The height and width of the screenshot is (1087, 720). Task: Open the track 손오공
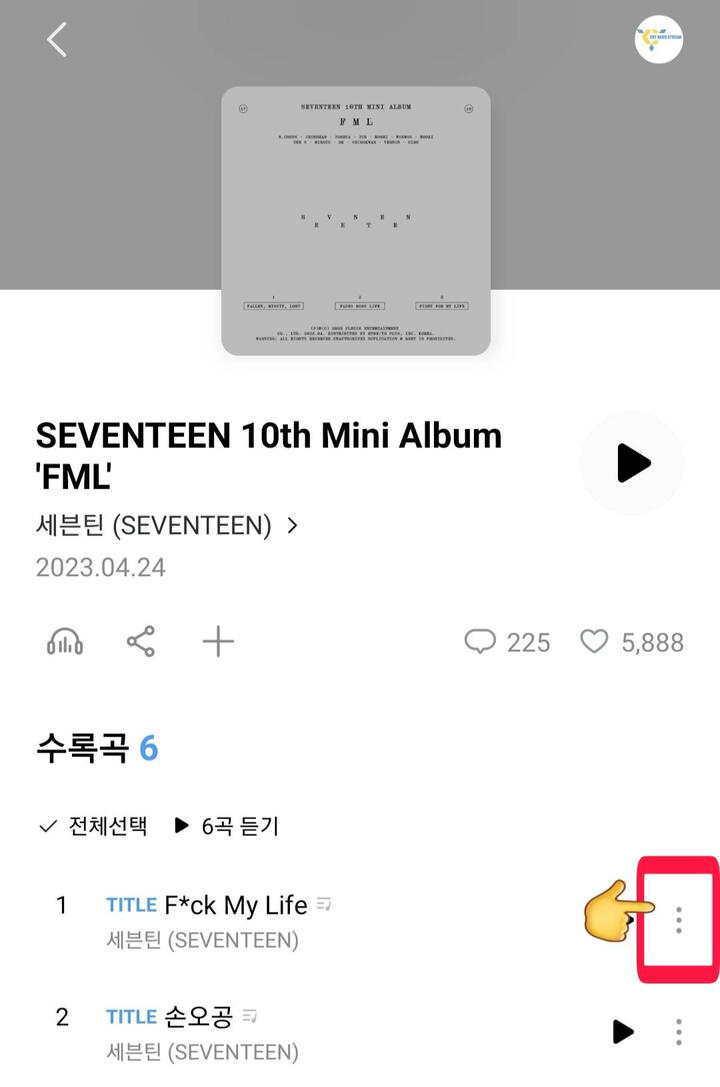coord(196,1018)
